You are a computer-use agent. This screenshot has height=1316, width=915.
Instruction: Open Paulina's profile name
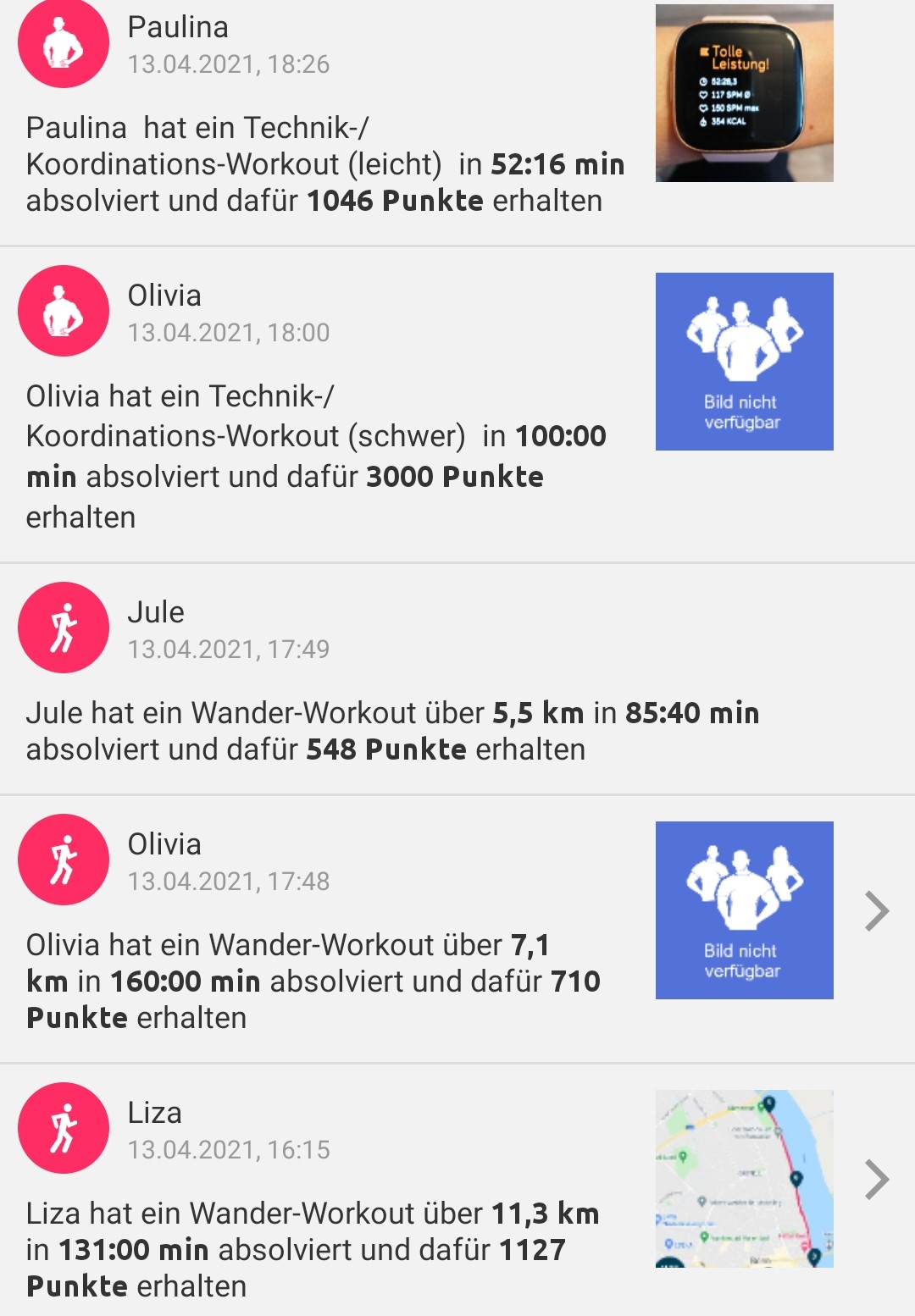pos(178,27)
